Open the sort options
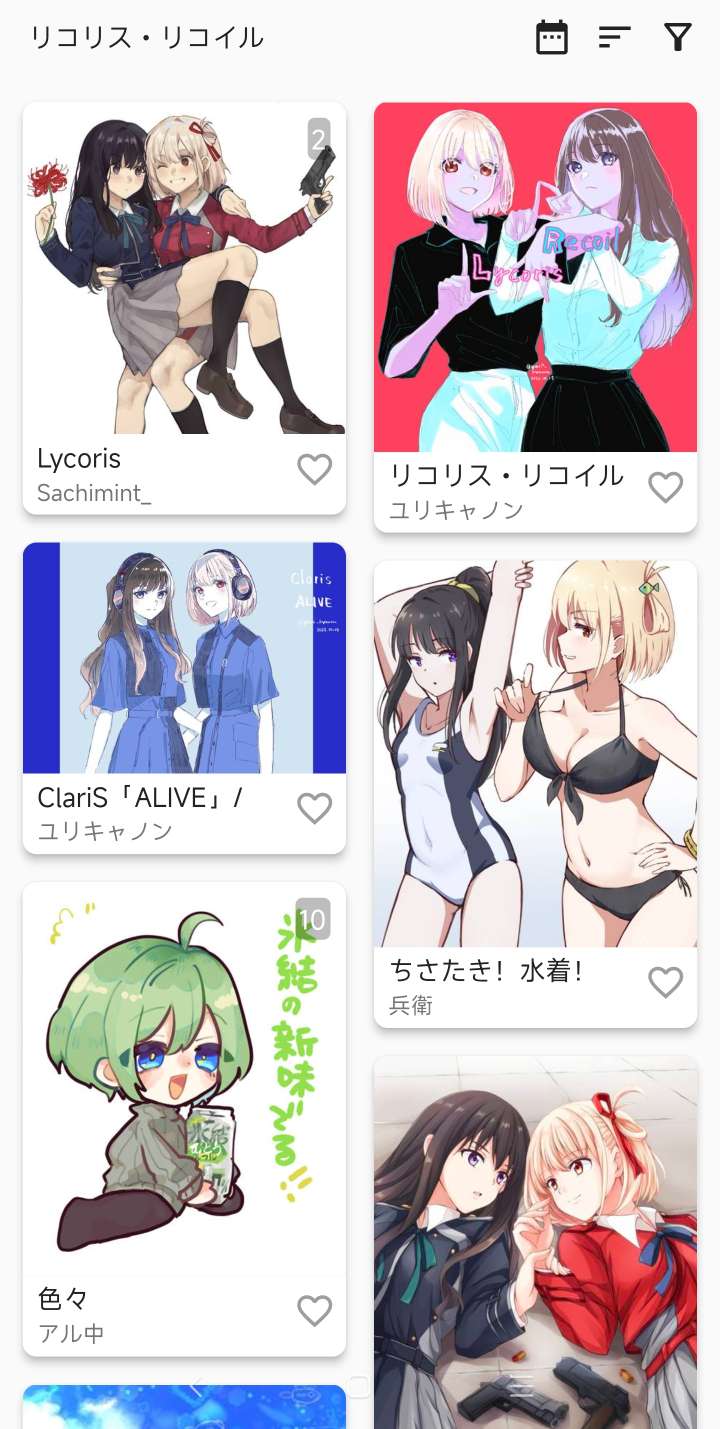 pos(614,38)
